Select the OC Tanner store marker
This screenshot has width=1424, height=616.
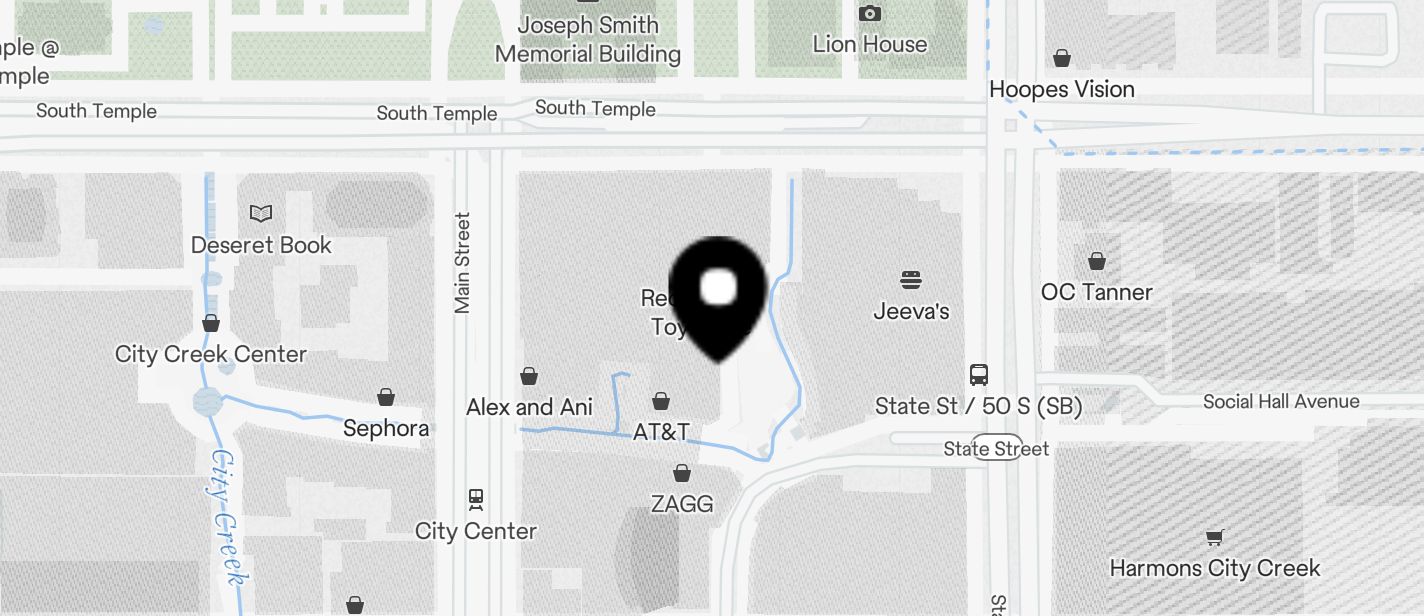click(x=1097, y=262)
